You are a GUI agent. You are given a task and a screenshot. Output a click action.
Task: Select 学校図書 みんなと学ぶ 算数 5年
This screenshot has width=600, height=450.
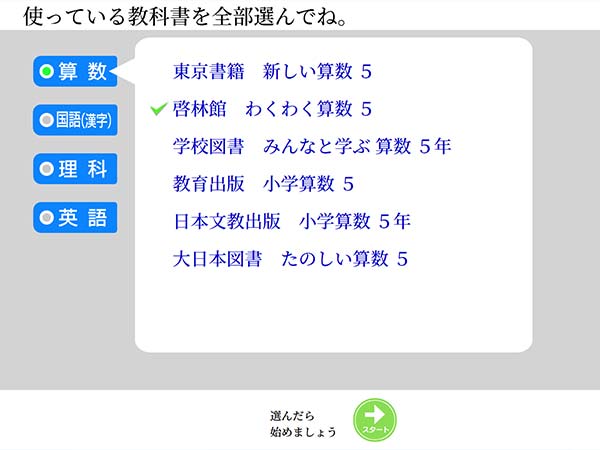(x=311, y=146)
